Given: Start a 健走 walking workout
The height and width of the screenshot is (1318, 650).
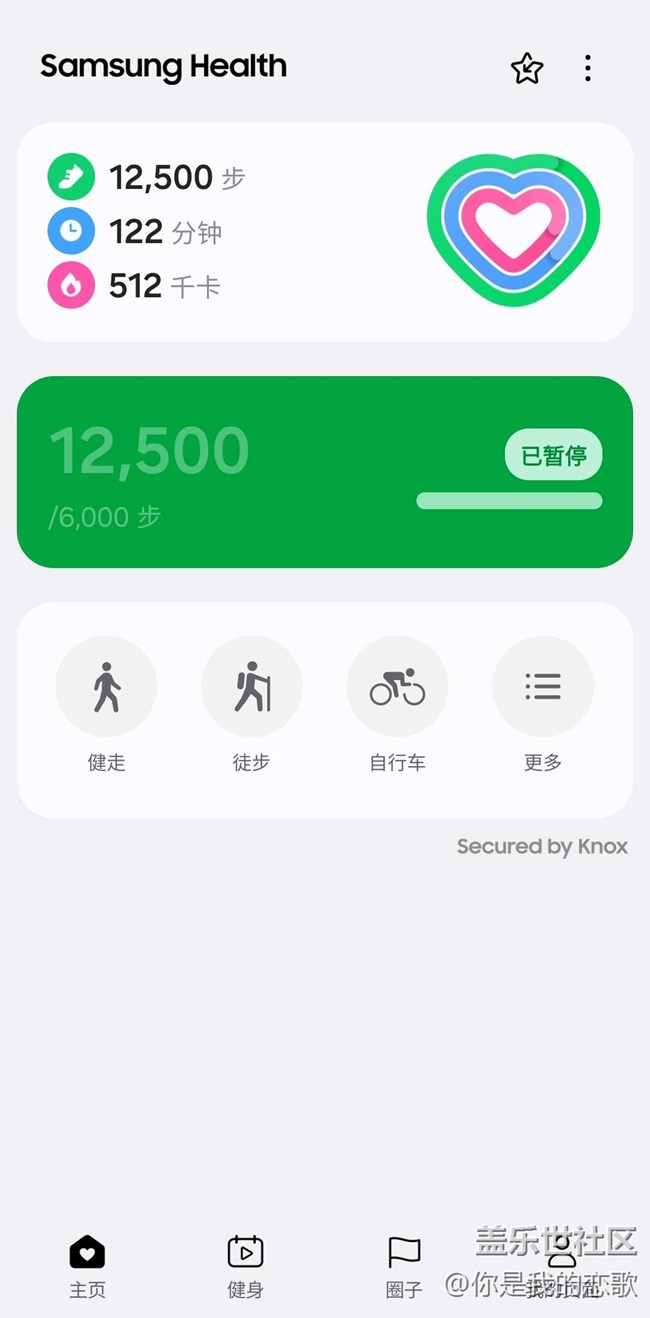Looking at the screenshot, I should click(x=106, y=705).
